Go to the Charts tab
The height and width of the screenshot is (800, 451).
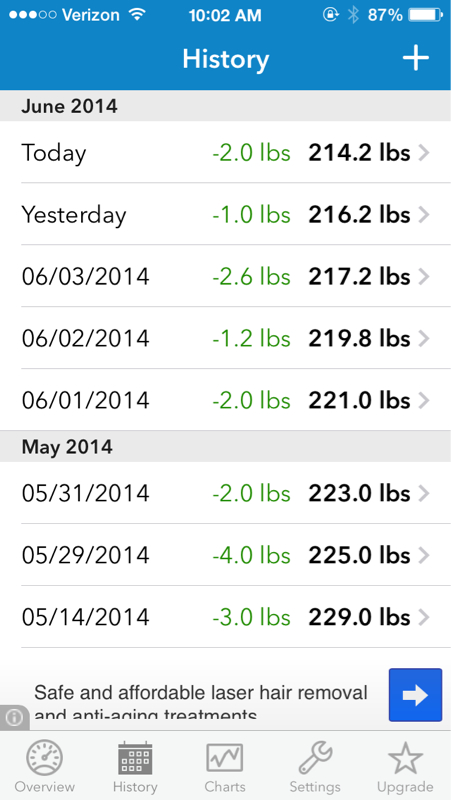[225, 766]
